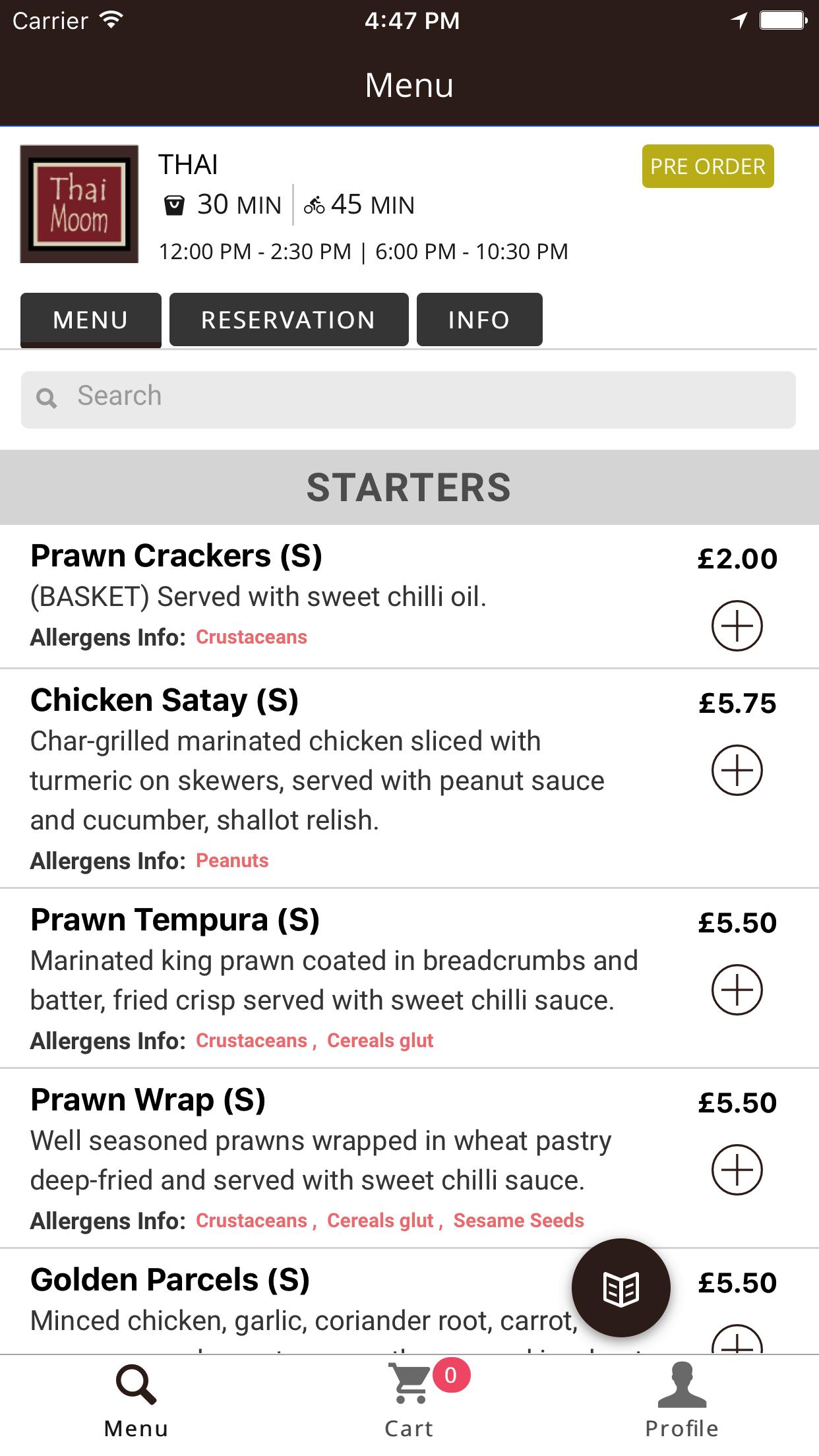Open the Prawn Crackers (S) item

(177, 557)
